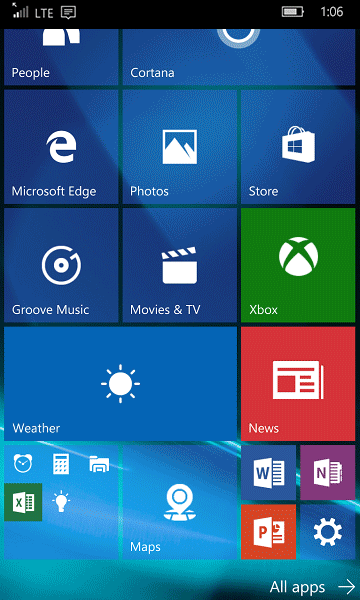Open the alarm clock tile
The image size is (360, 600).
(23, 464)
